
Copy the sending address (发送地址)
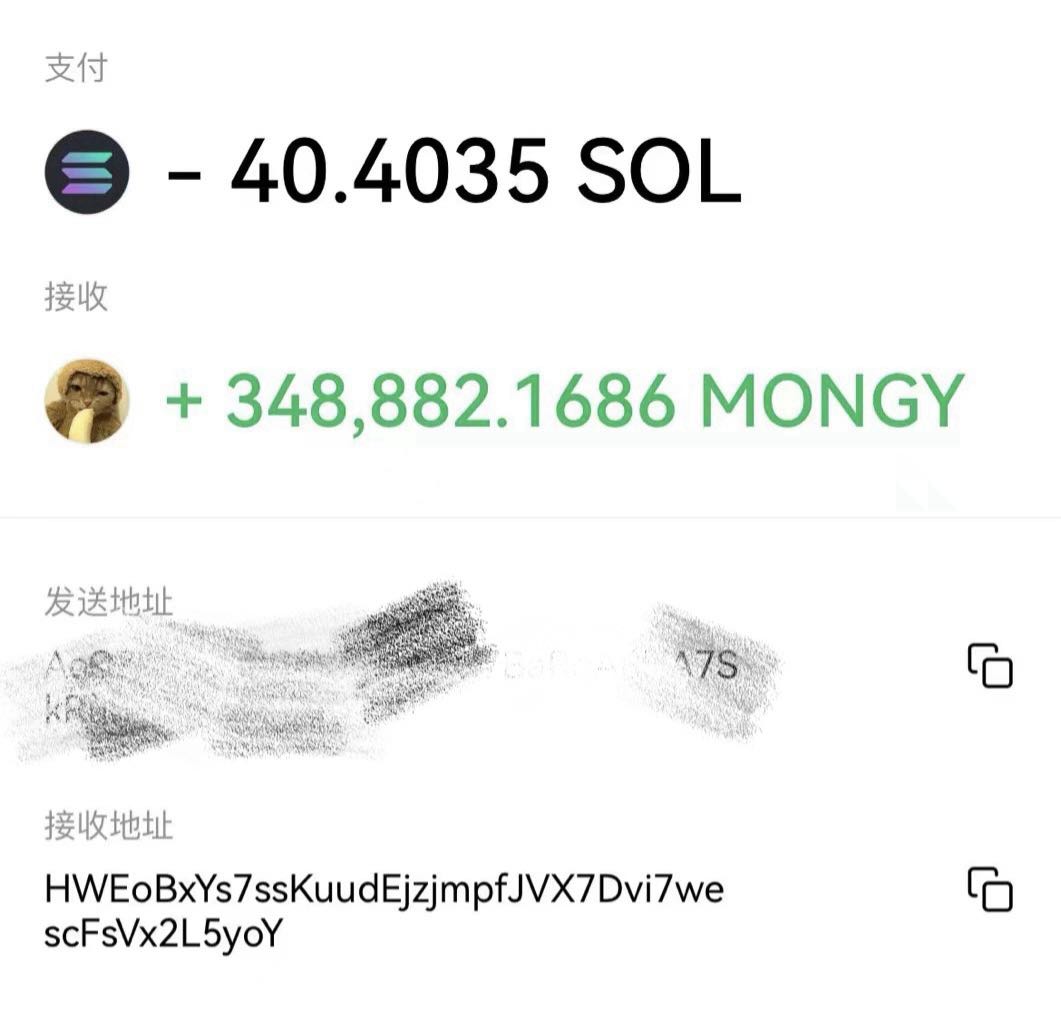[989, 666]
